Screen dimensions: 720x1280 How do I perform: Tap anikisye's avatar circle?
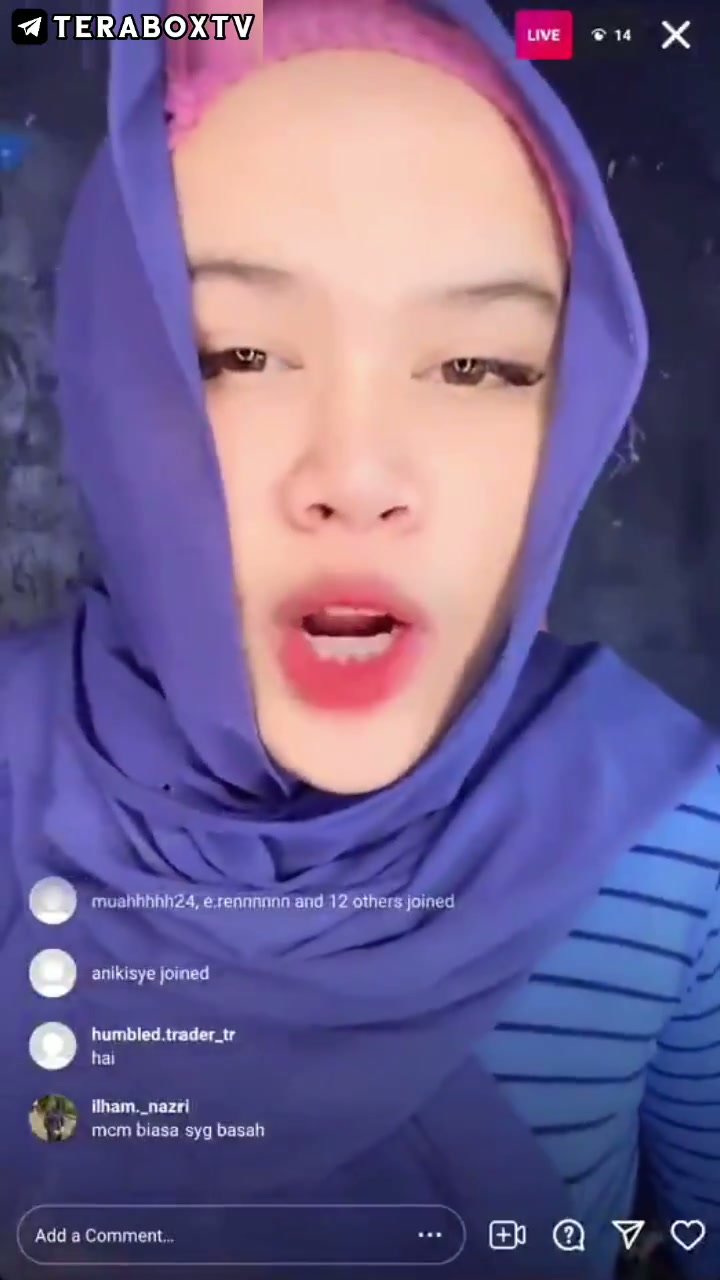point(53,973)
